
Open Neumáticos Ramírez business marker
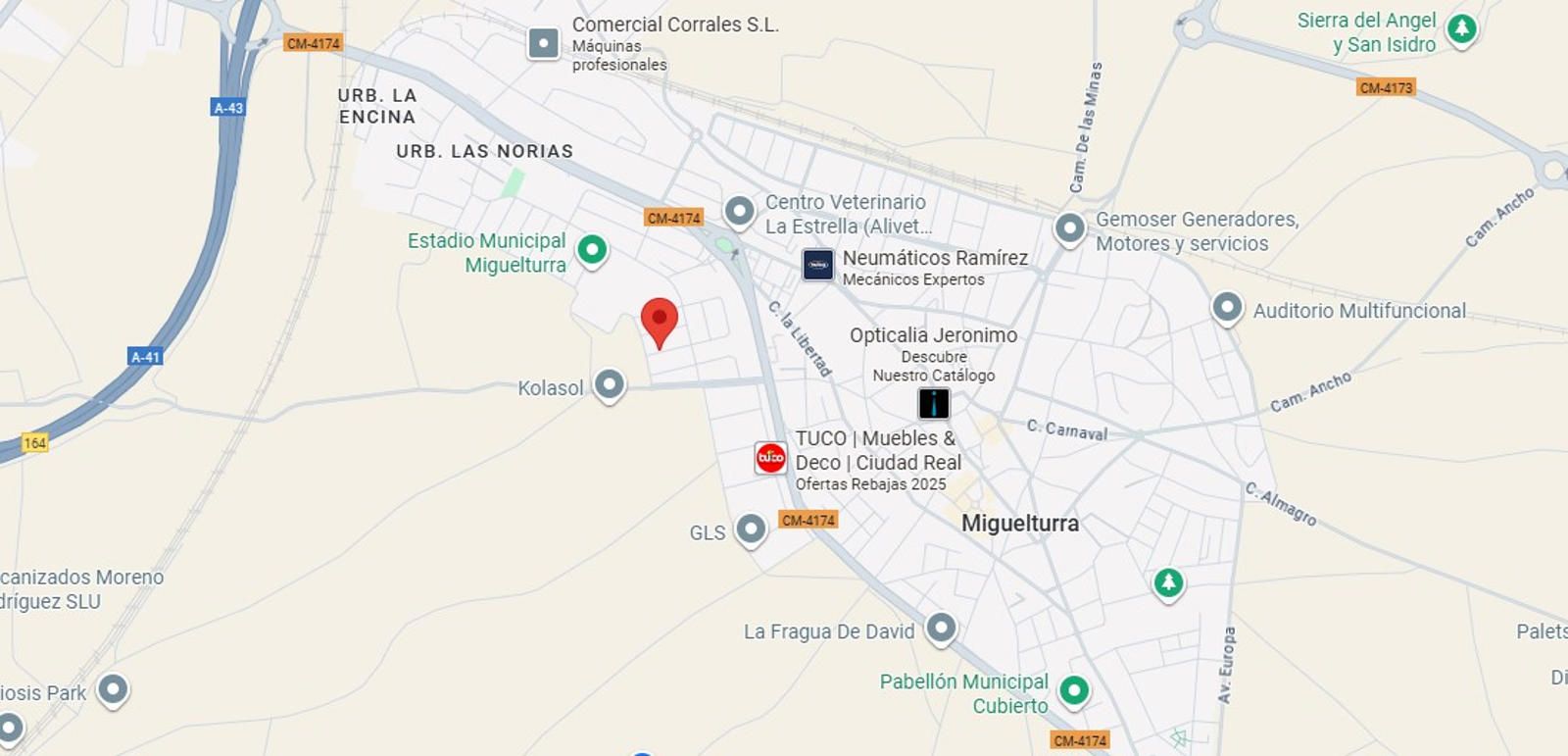pyautogui.click(x=818, y=265)
